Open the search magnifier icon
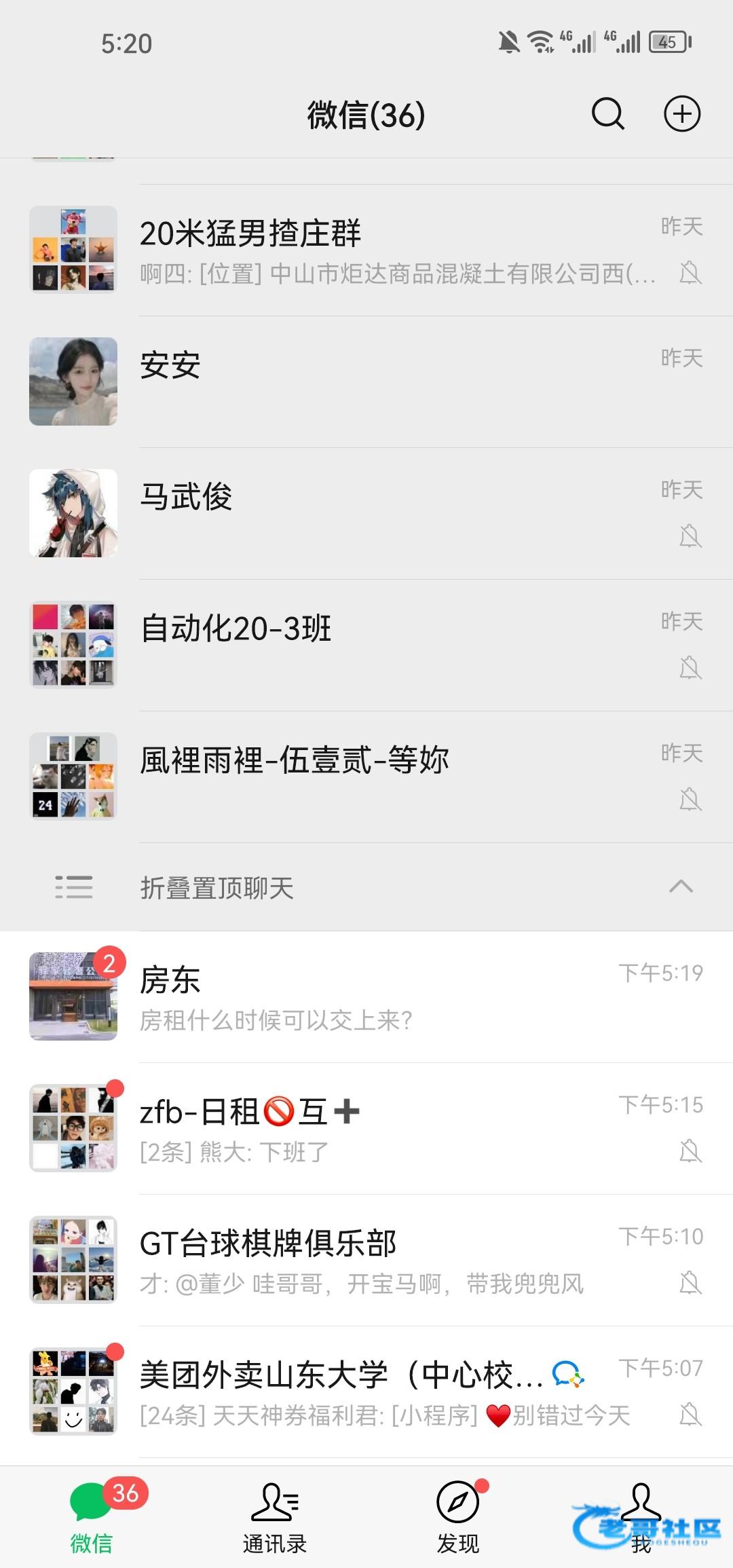Image resolution: width=733 pixels, height=1568 pixels. pos(607,113)
